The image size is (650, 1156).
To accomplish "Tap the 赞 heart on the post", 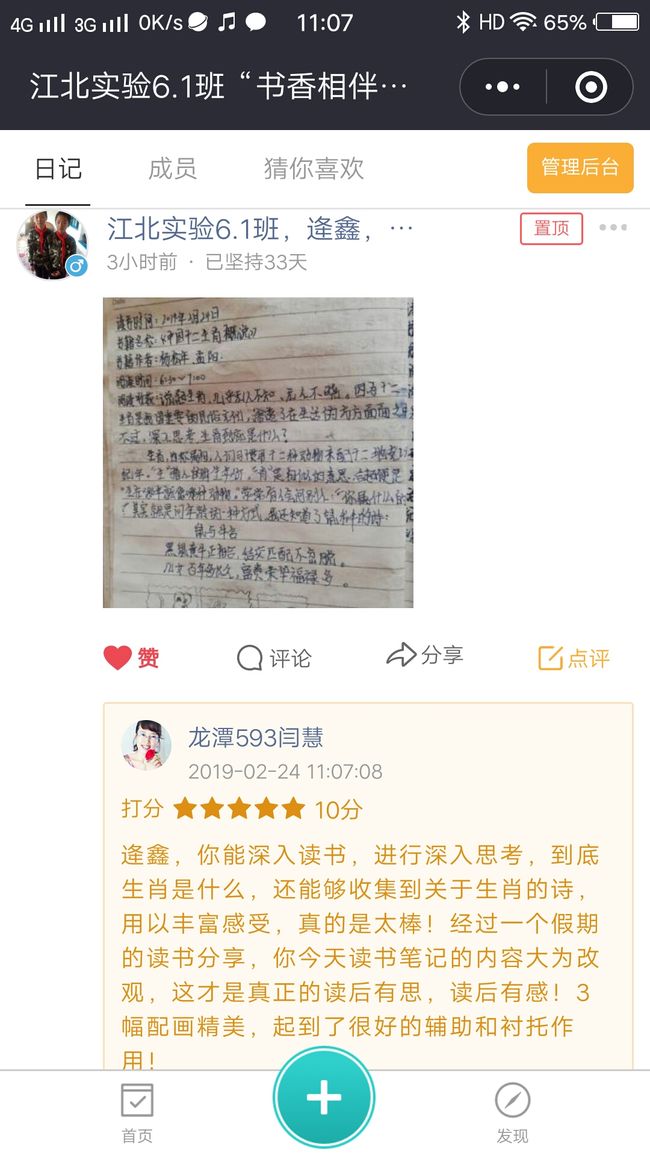I will click(131, 657).
